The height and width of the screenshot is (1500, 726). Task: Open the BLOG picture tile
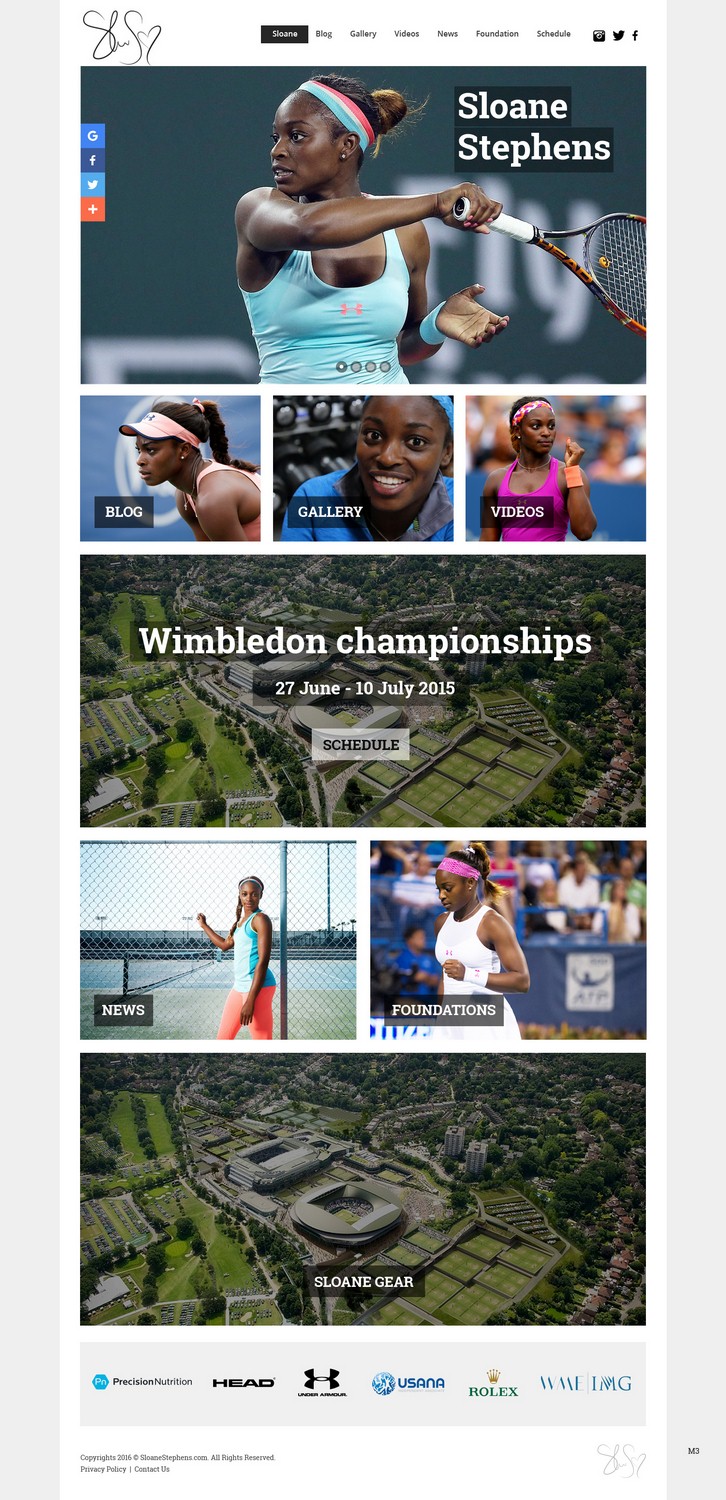point(170,468)
